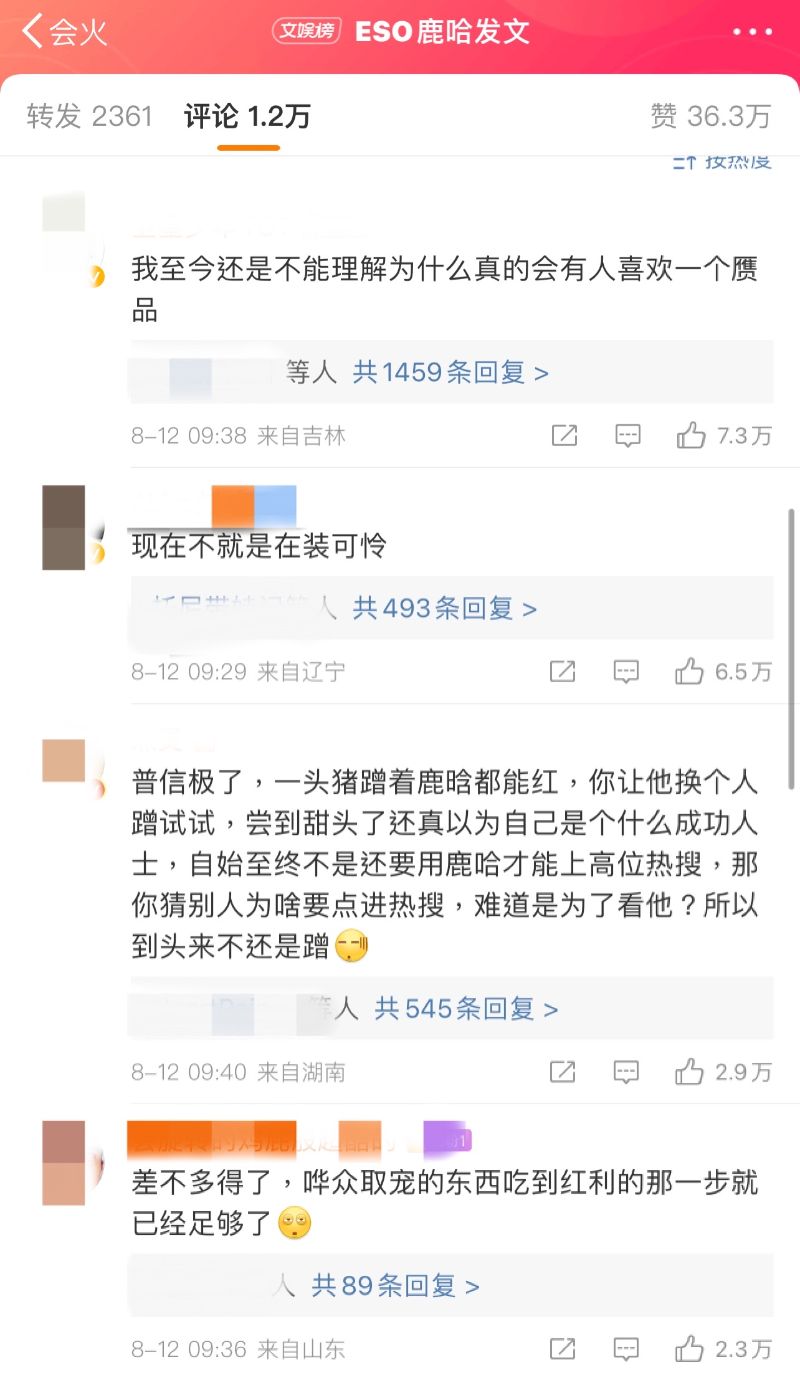Like the comment from 山东 with 2.3万 likes
The image size is (800, 1375).
pyautogui.click(x=690, y=1349)
